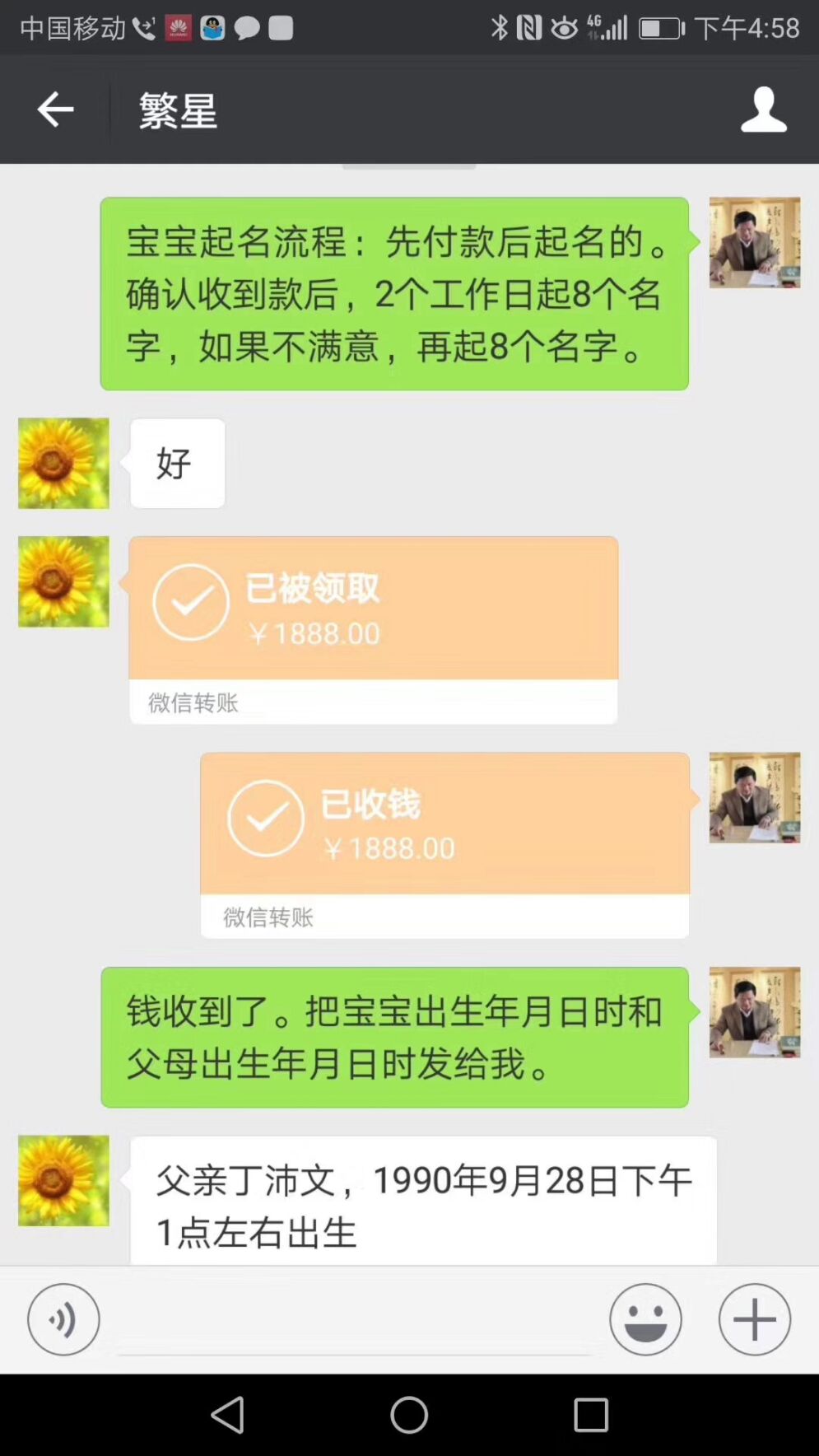Open the emoji picker
Viewport: 819px width, 1456px height.
click(645, 1319)
